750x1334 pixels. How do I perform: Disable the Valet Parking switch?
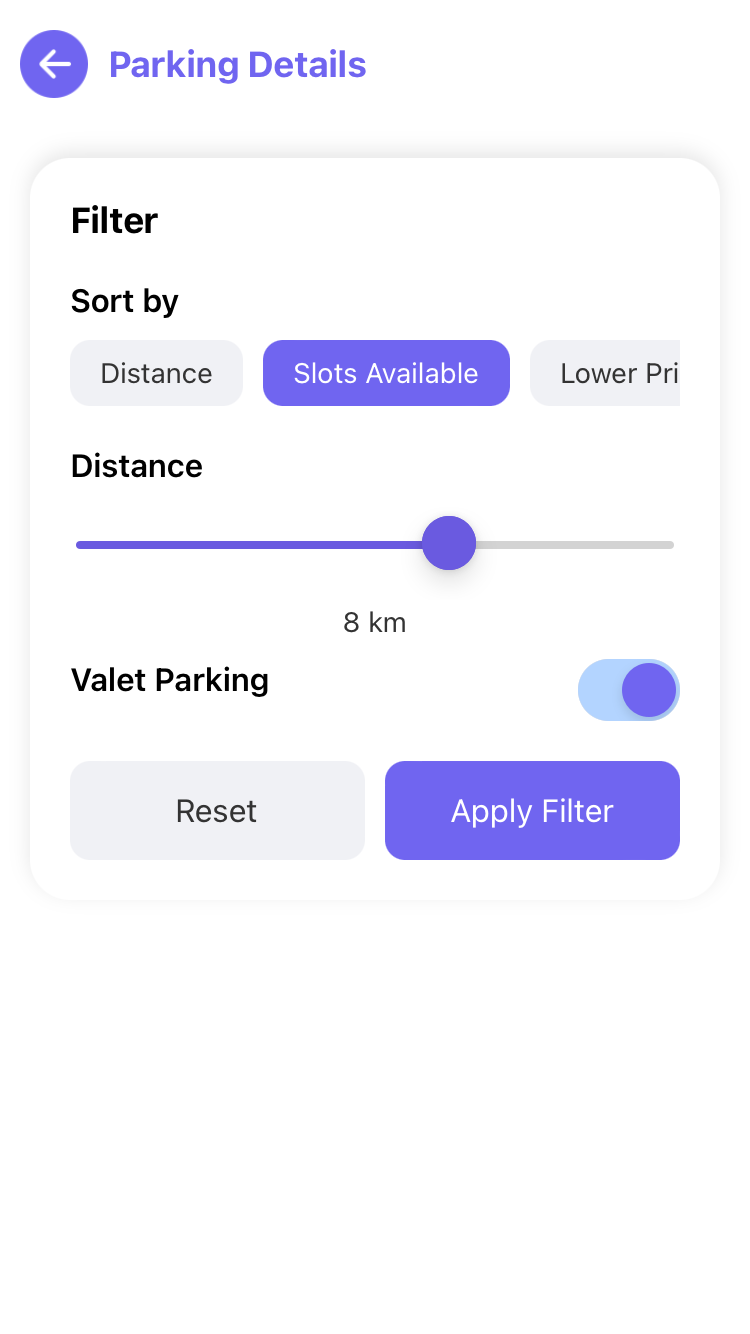629,690
